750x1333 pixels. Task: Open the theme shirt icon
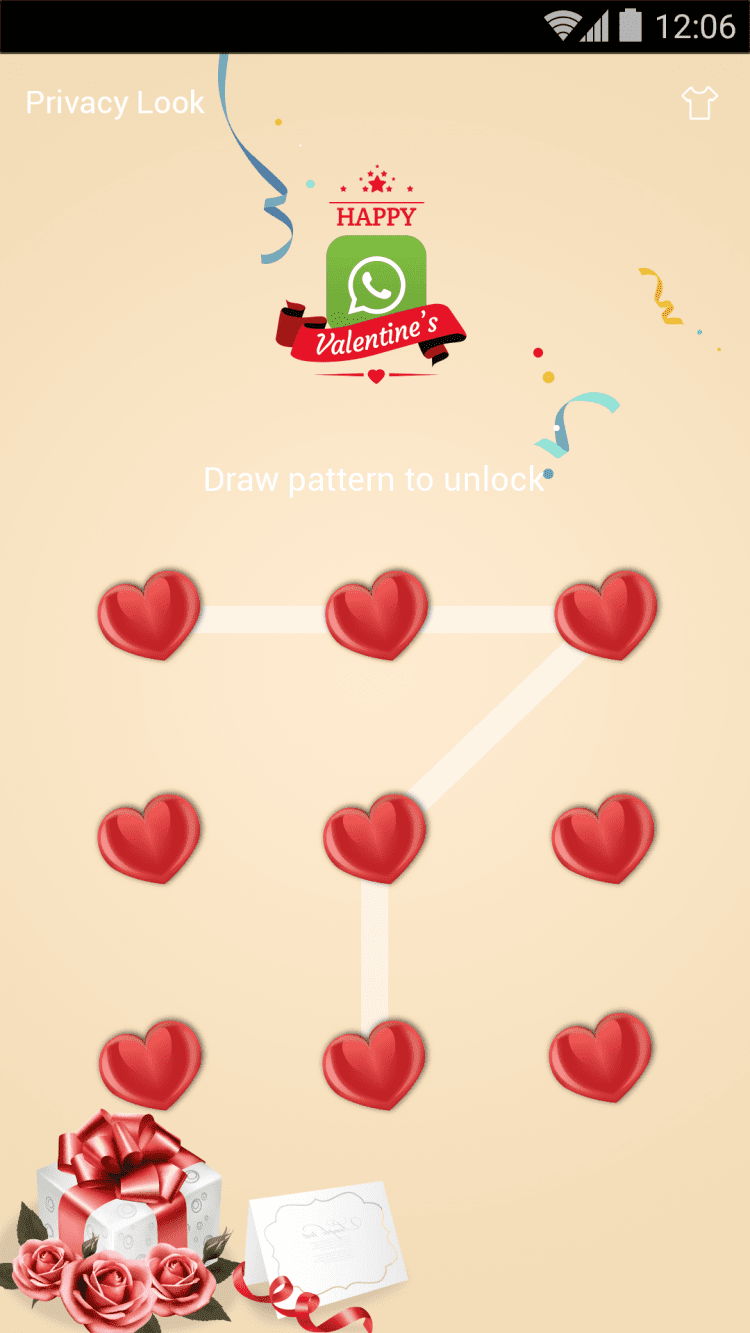(x=699, y=103)
